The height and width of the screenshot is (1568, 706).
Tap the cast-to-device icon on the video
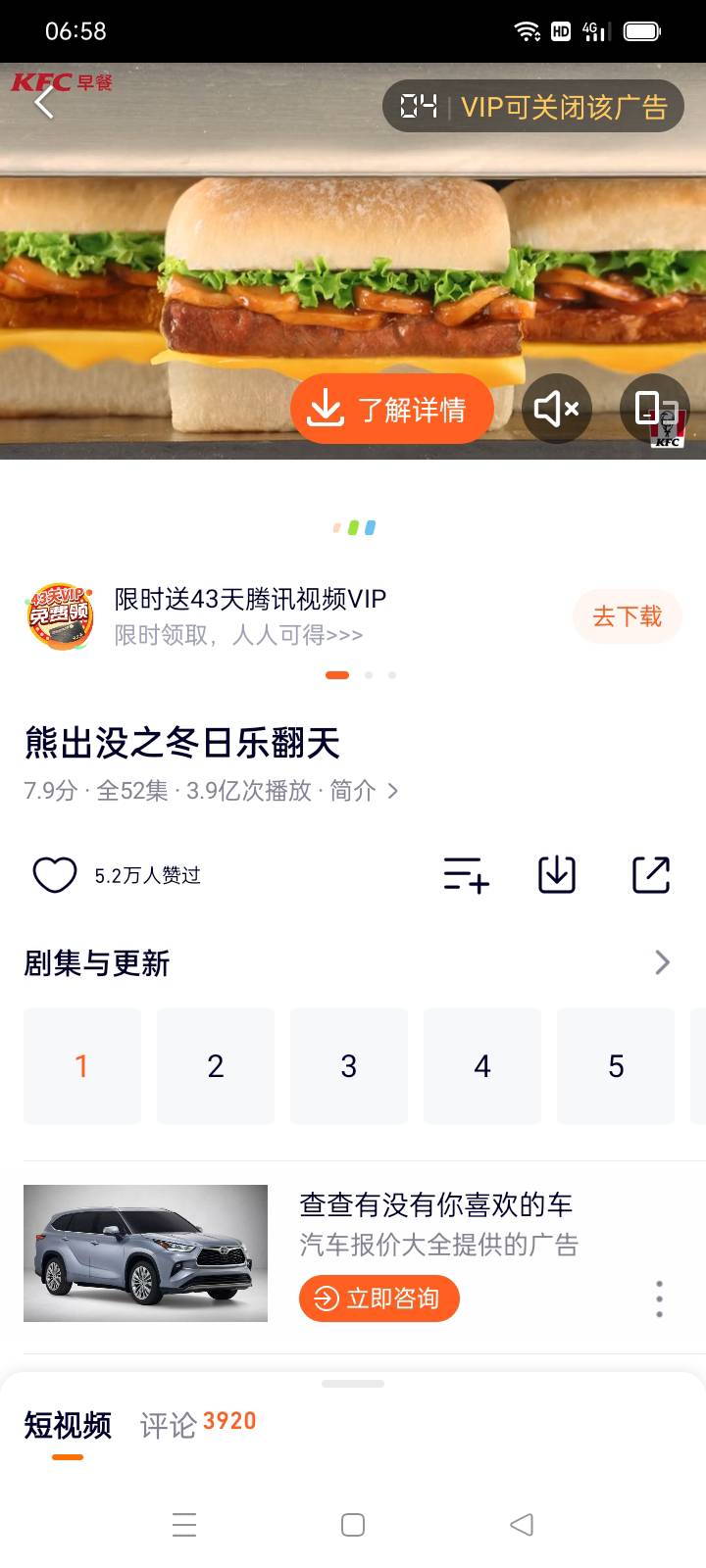[653, 409]
